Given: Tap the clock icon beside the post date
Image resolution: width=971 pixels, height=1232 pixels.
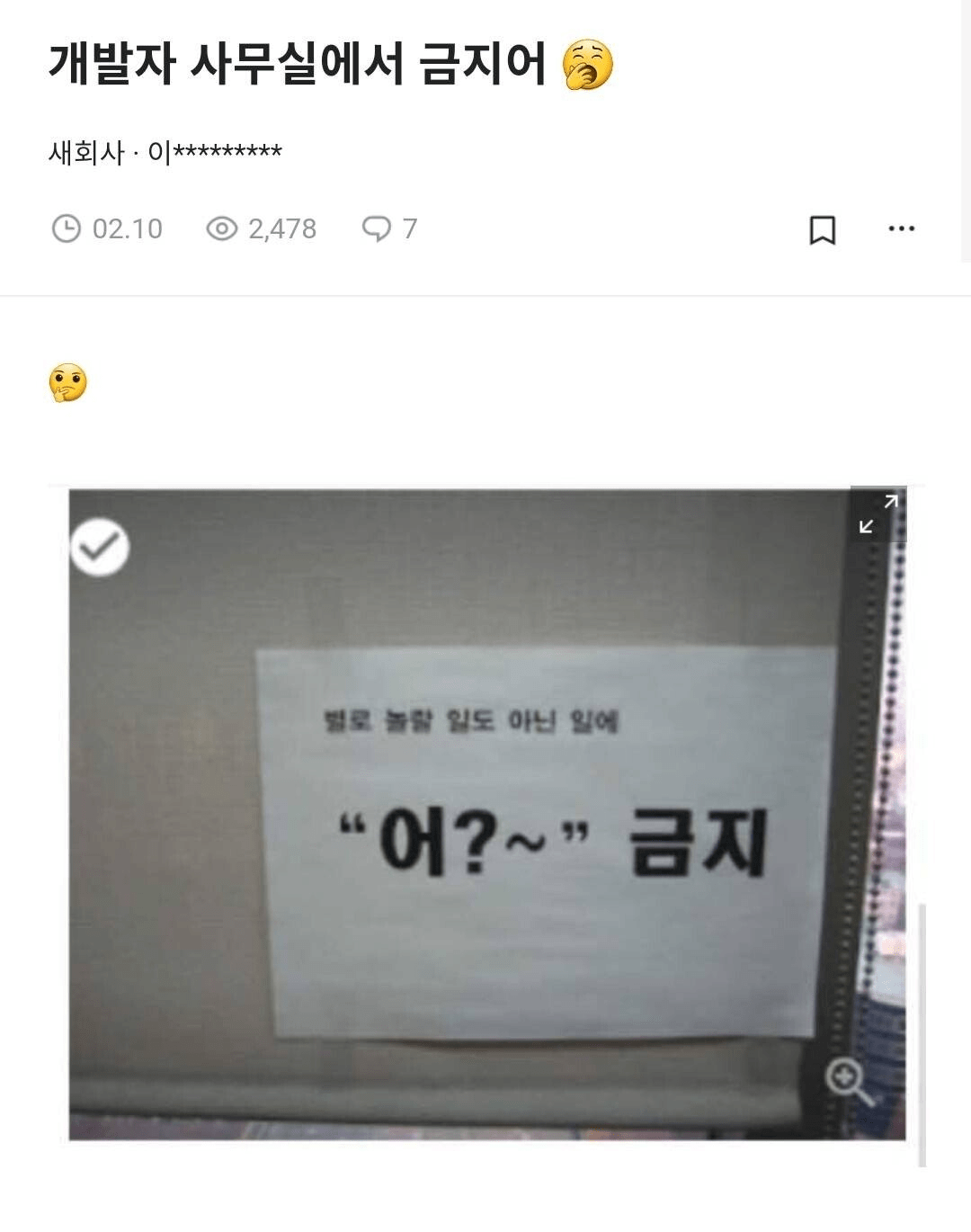Looking at the screenshot, I should (x=68, y=229).
